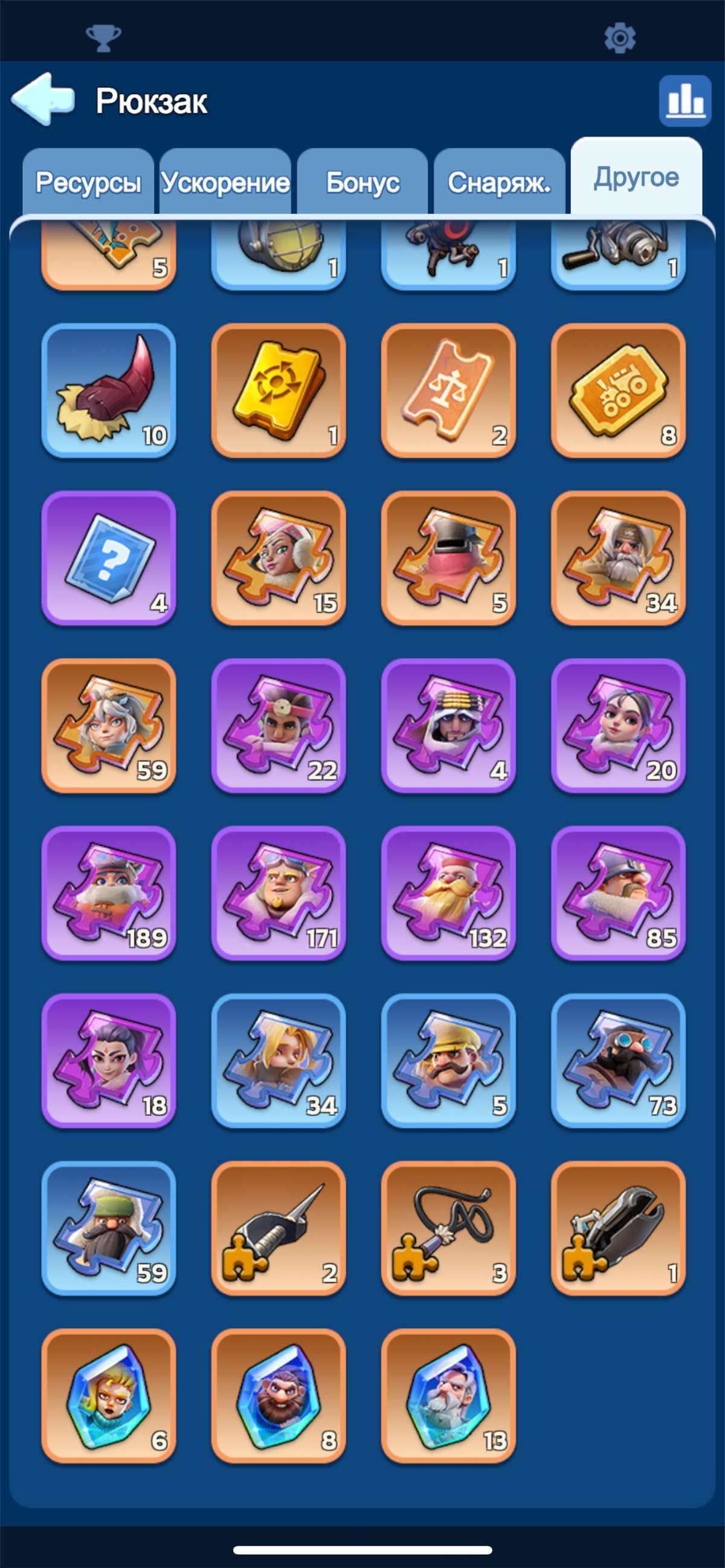Switch to the Ресурсы tab
Image resolution: width=725 pixels, height=1568 pixels.
(88, 182)
